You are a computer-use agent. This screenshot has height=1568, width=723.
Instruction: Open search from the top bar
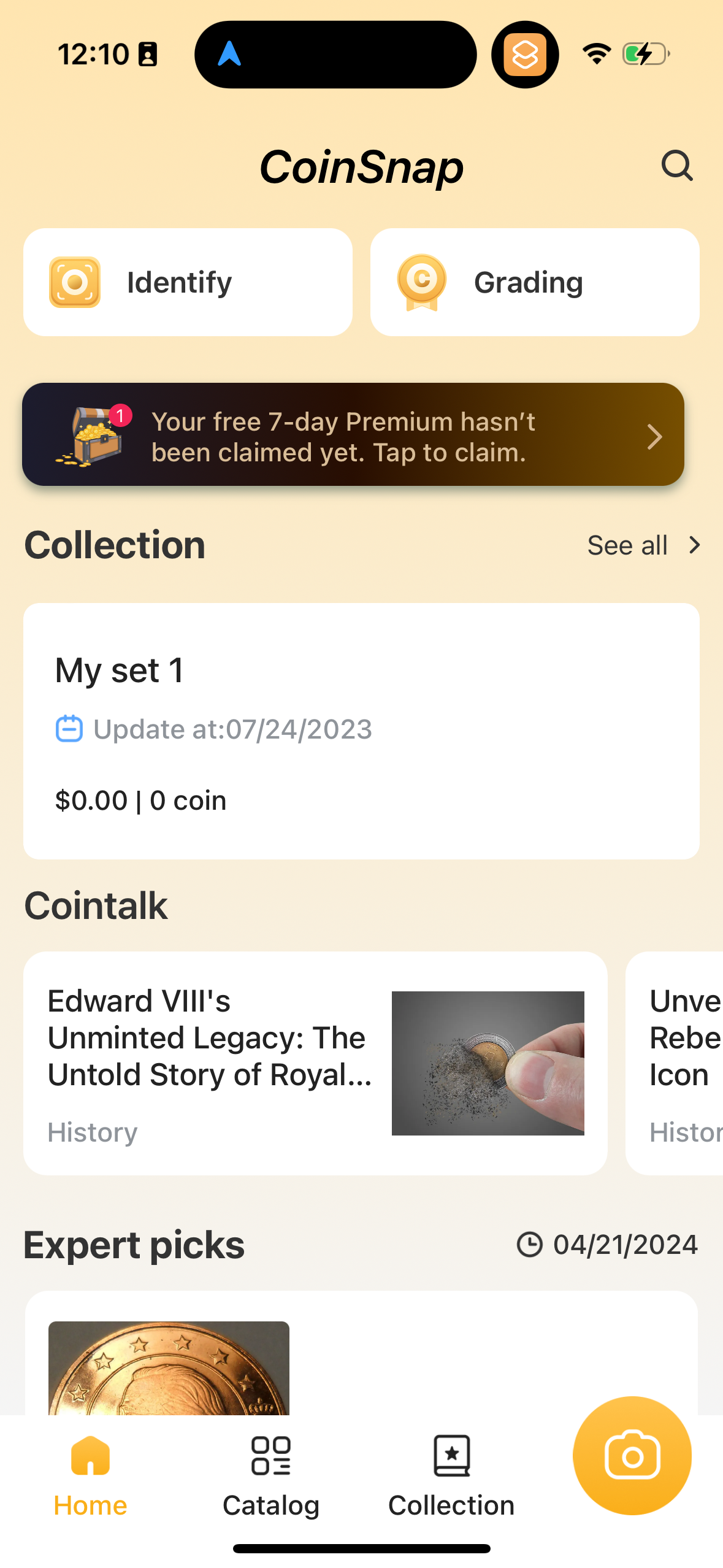[676, 166]
